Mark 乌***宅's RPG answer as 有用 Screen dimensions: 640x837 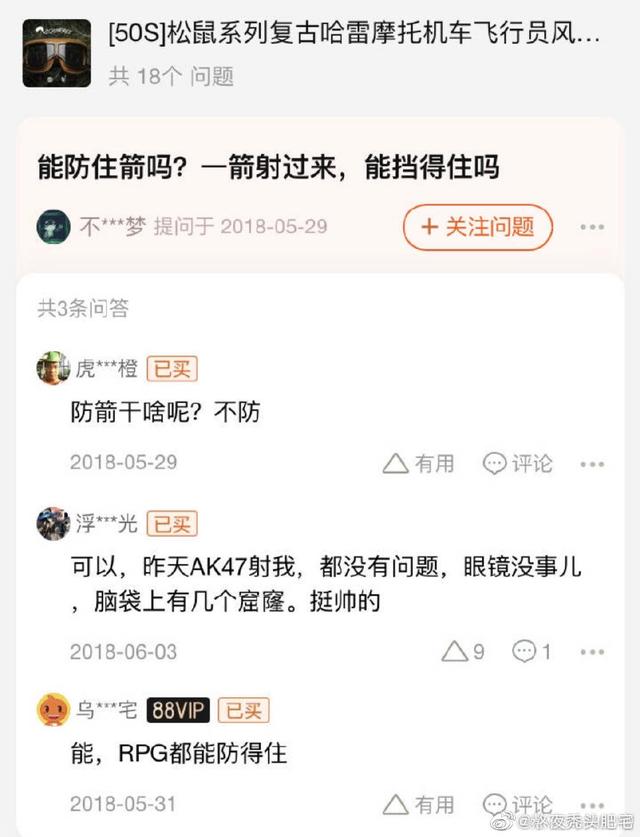pyautogui.click(x=419, y=804)
